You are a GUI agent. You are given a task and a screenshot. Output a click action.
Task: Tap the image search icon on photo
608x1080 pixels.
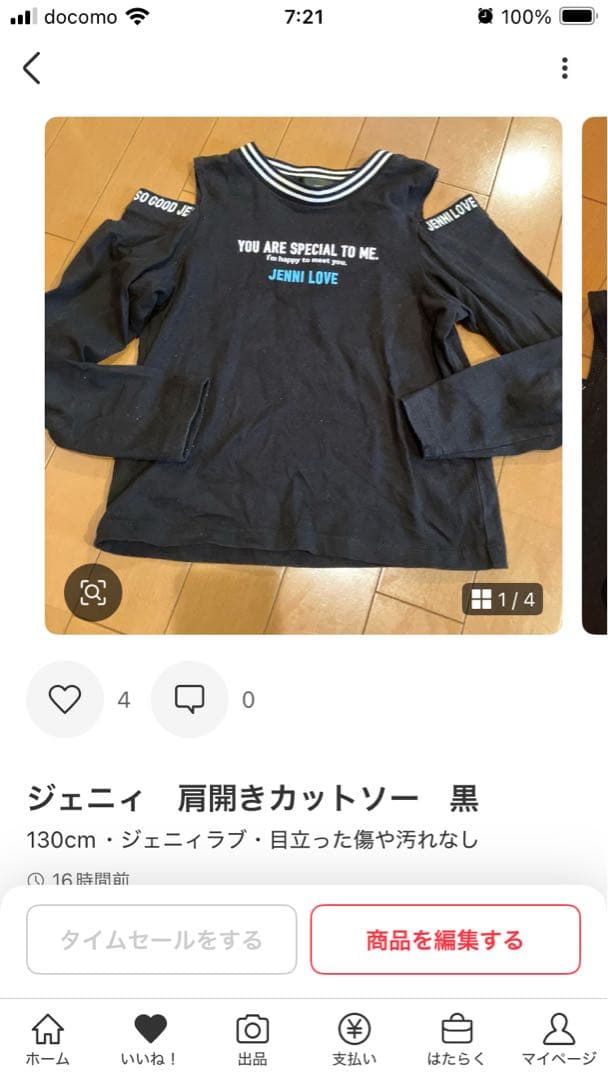93,593
